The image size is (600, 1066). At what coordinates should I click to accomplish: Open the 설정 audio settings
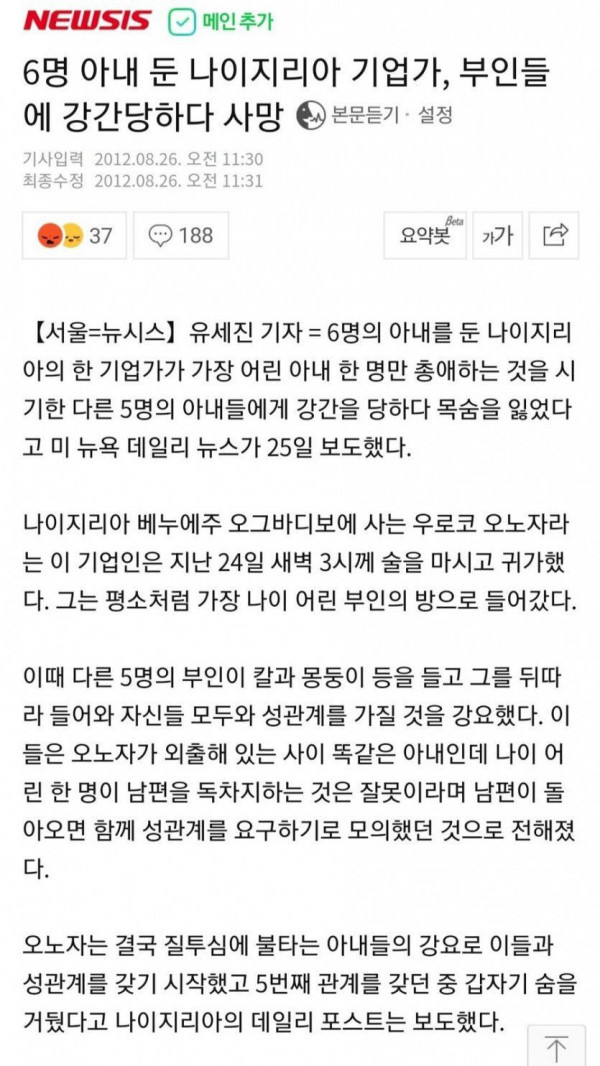(435, 116)
